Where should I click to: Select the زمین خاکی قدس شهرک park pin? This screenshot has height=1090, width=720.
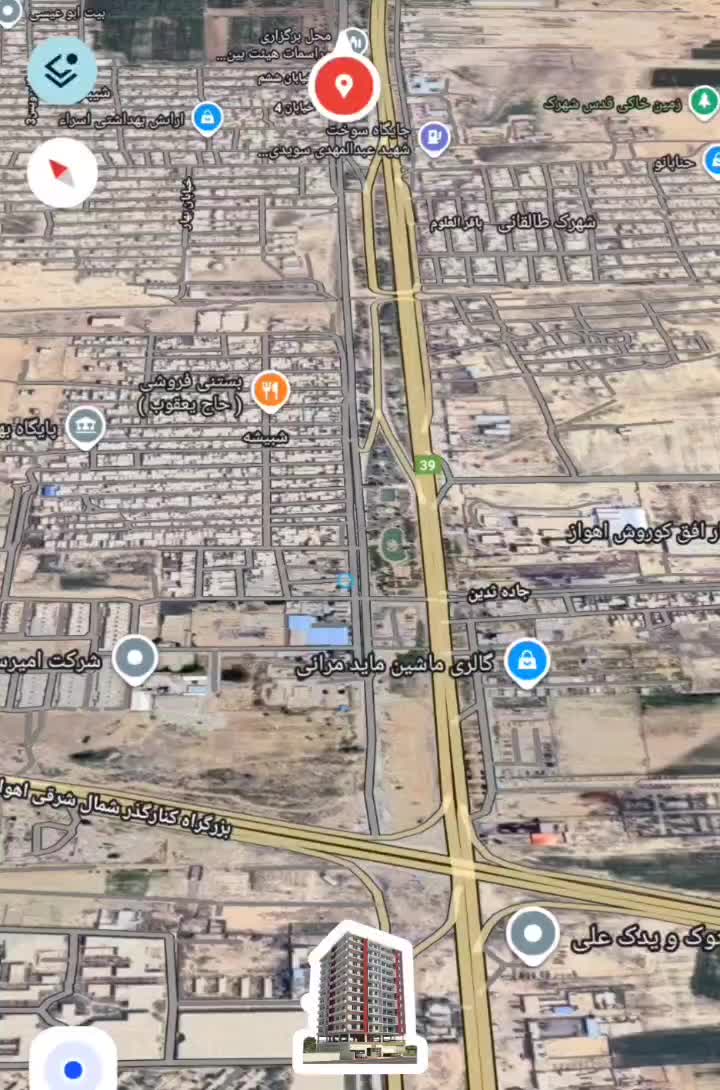pyautogui.click(x=705, y=100)
